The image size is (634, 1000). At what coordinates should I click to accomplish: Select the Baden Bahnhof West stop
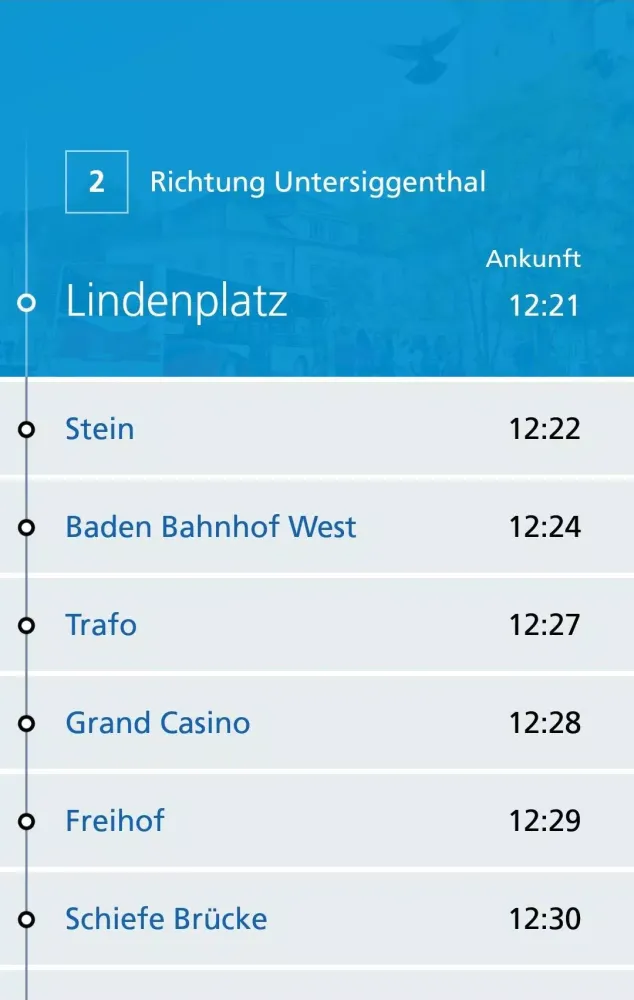[210, 527]
